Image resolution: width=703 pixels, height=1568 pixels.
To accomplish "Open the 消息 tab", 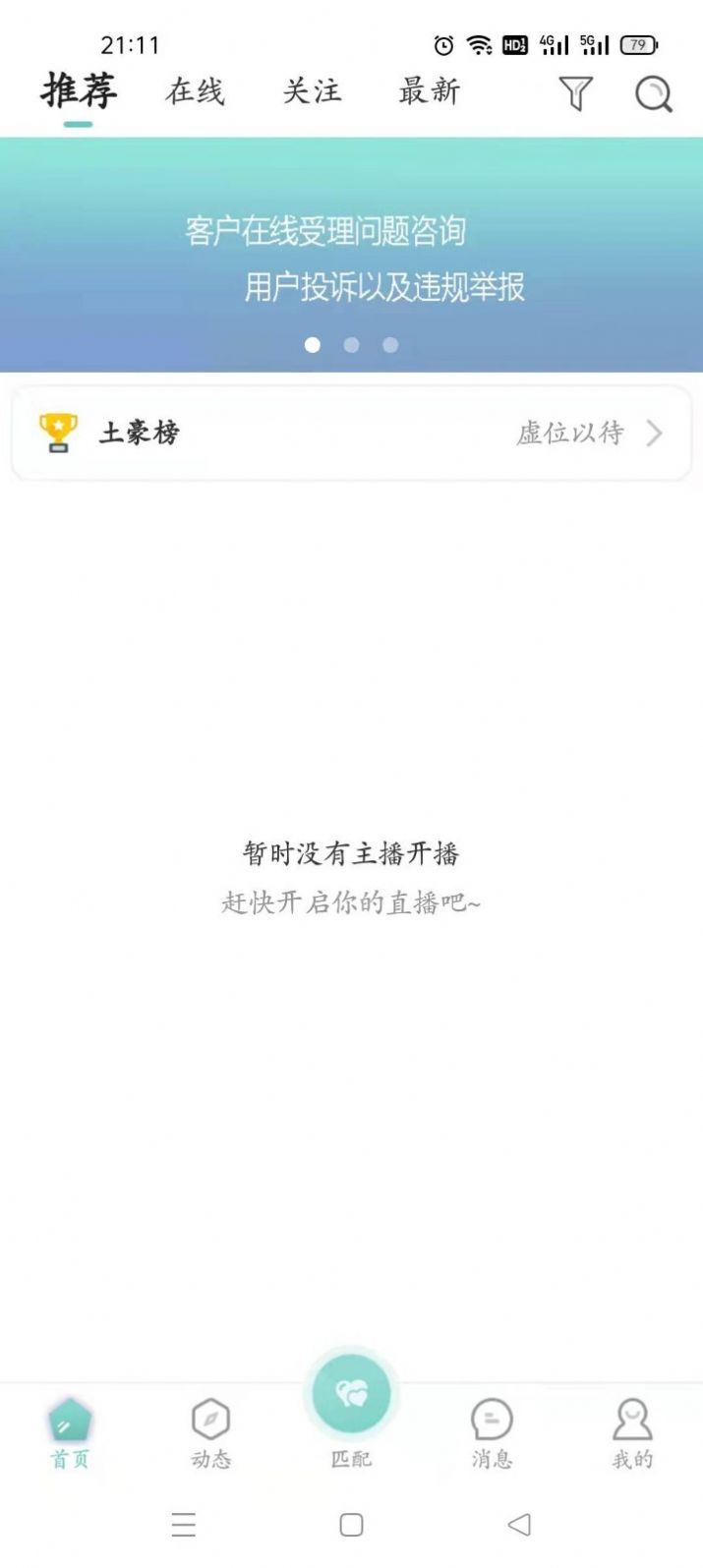I will pyautogui.click(x=492, y=1433).
